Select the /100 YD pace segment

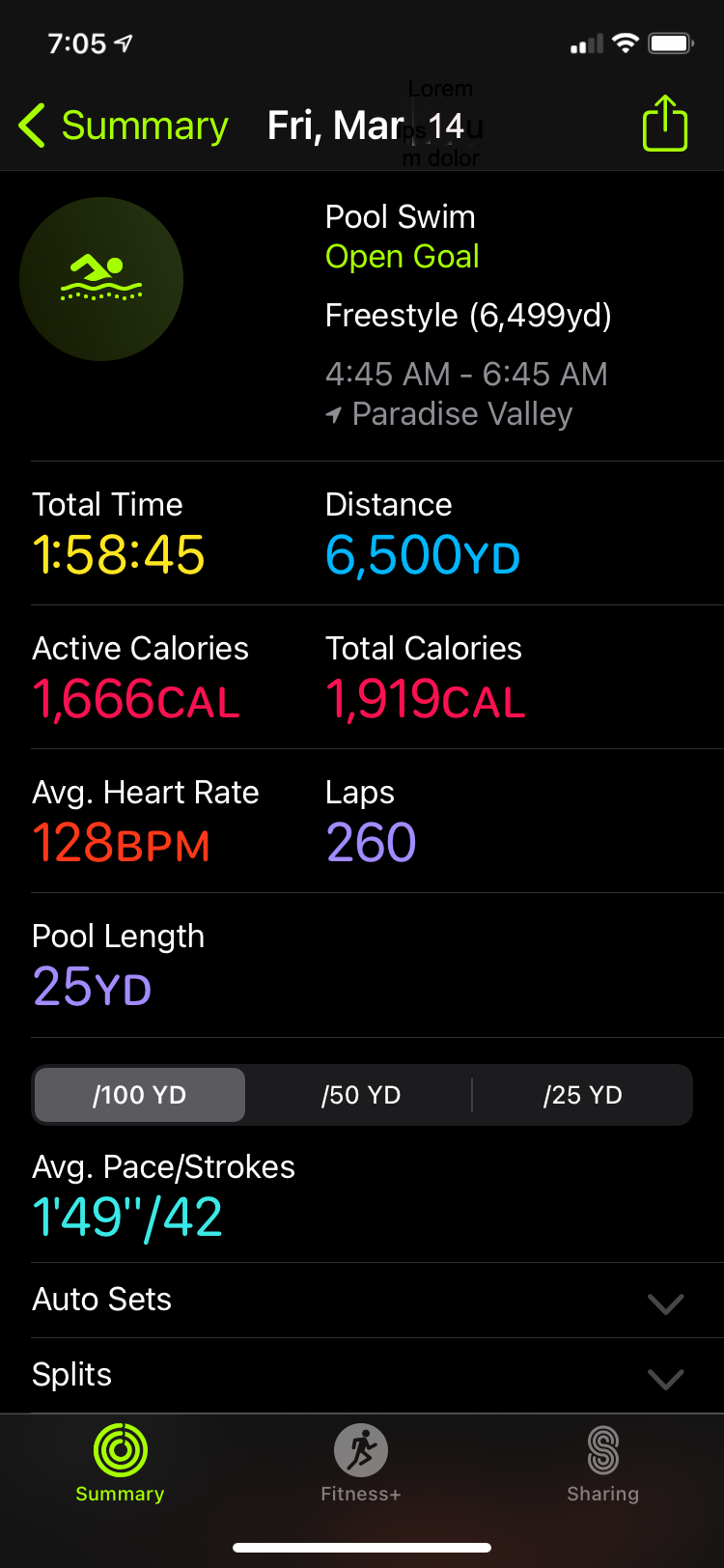point(140,1095)
